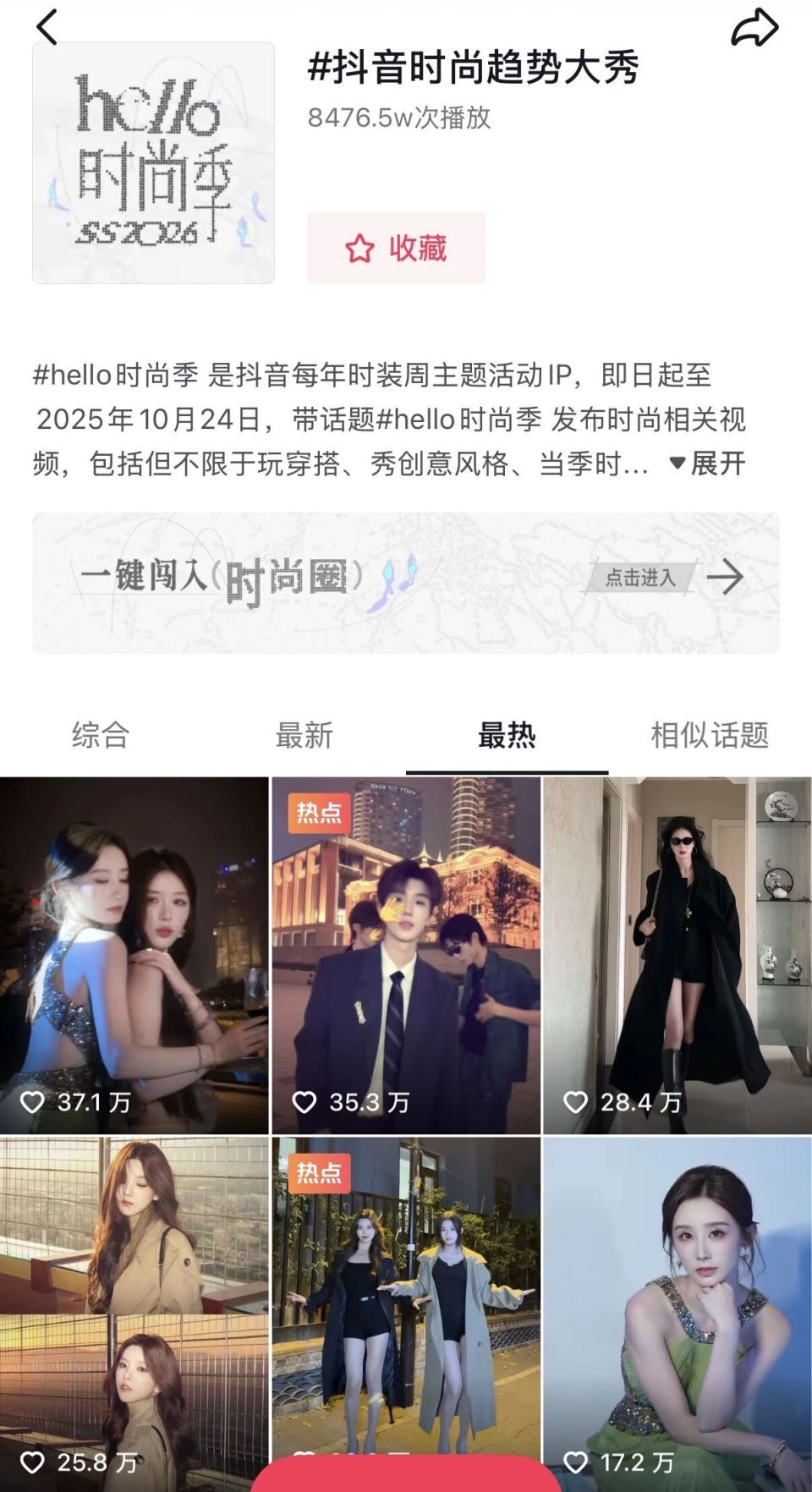
Task: Switch to the 最新 tab
Action: 306,736
